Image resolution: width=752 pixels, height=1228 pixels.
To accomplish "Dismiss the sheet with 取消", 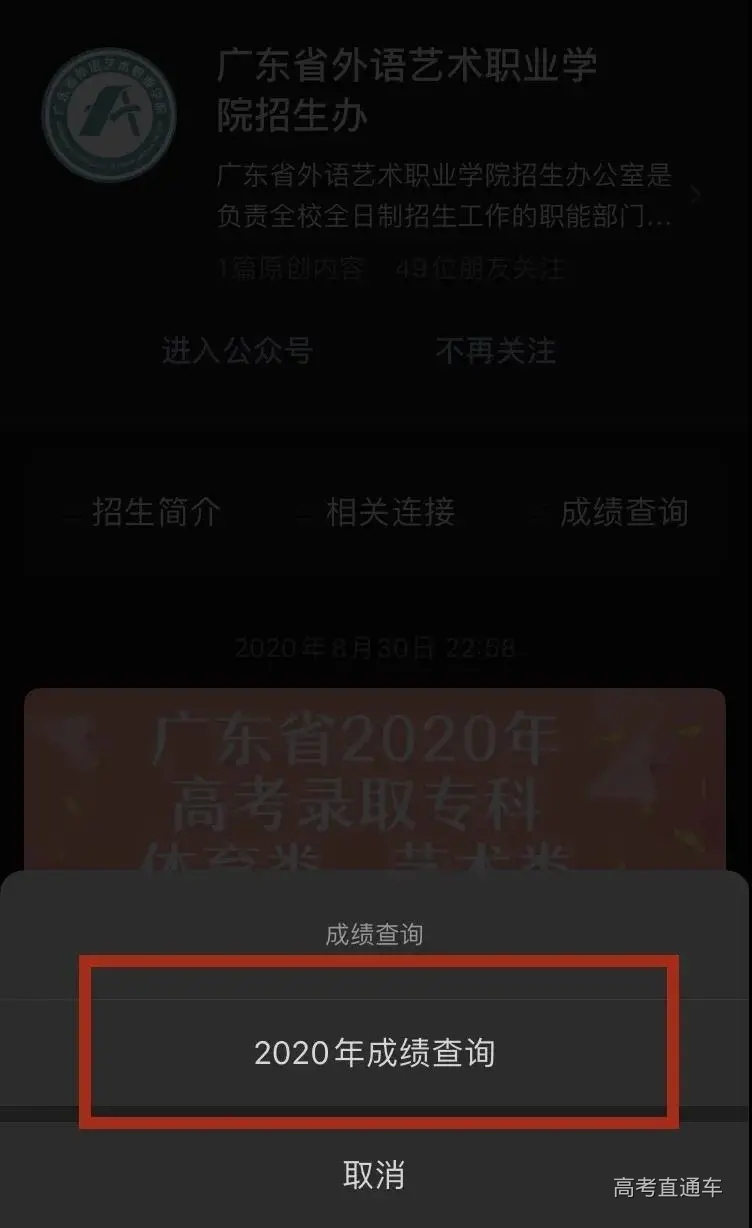I will (374, 1175).
